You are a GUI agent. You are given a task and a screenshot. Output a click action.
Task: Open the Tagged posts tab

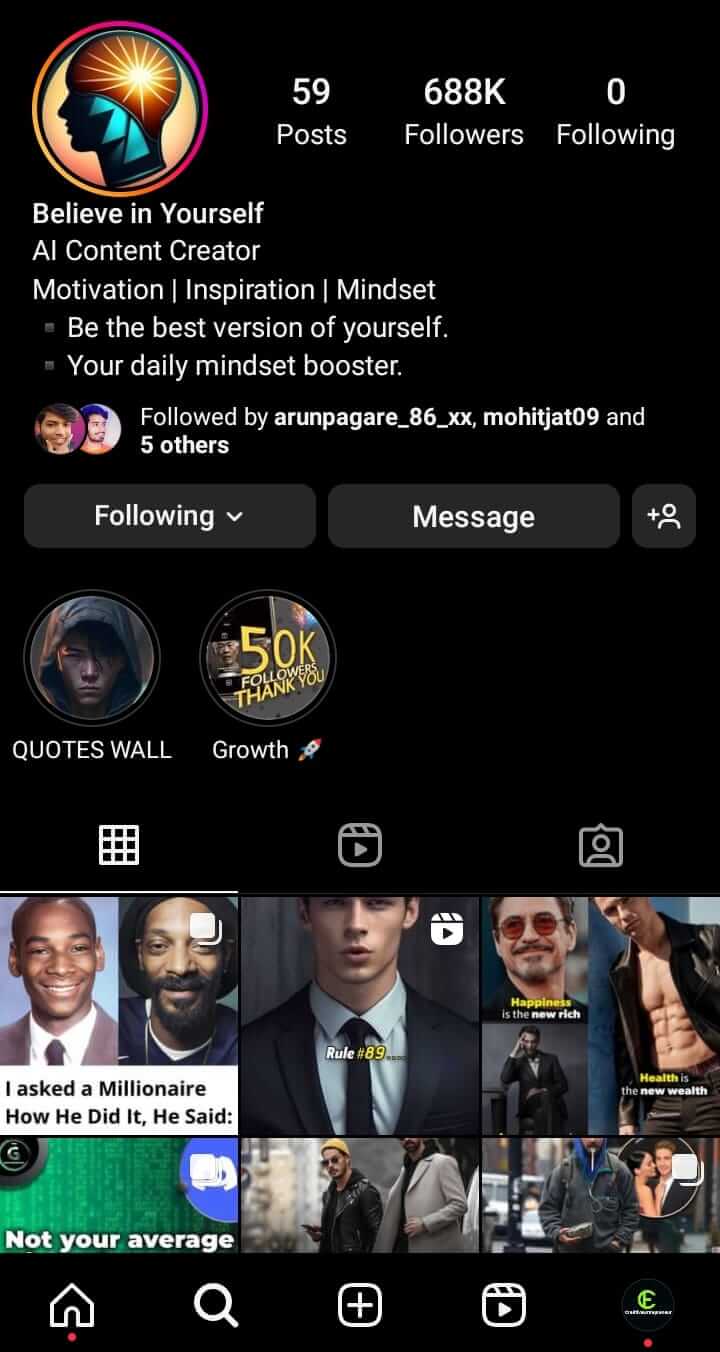pyautogui.click(x=601, y=844)
